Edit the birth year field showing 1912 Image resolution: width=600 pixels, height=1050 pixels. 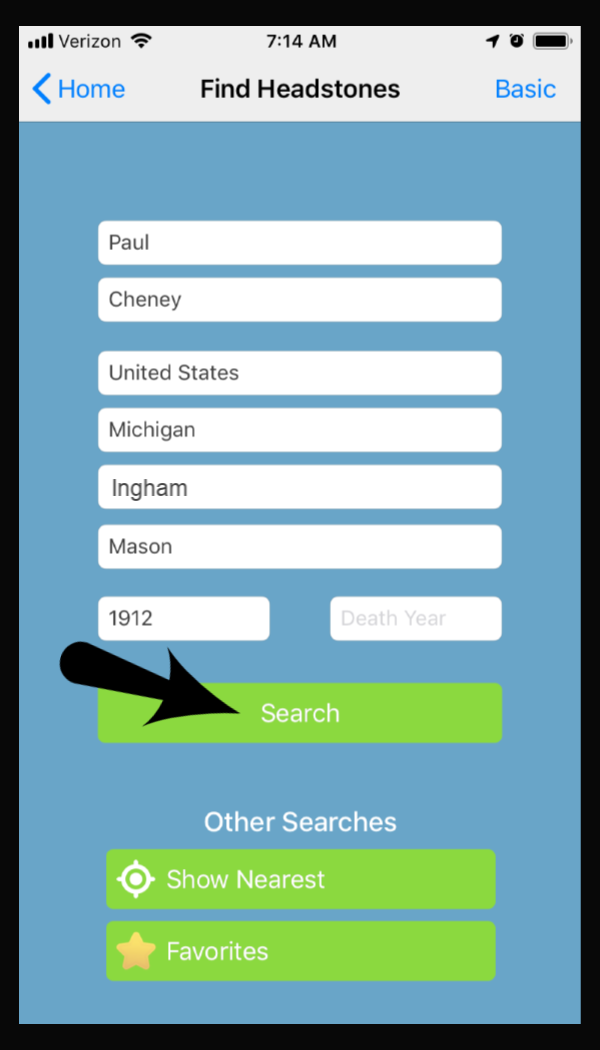coord(184,618)
